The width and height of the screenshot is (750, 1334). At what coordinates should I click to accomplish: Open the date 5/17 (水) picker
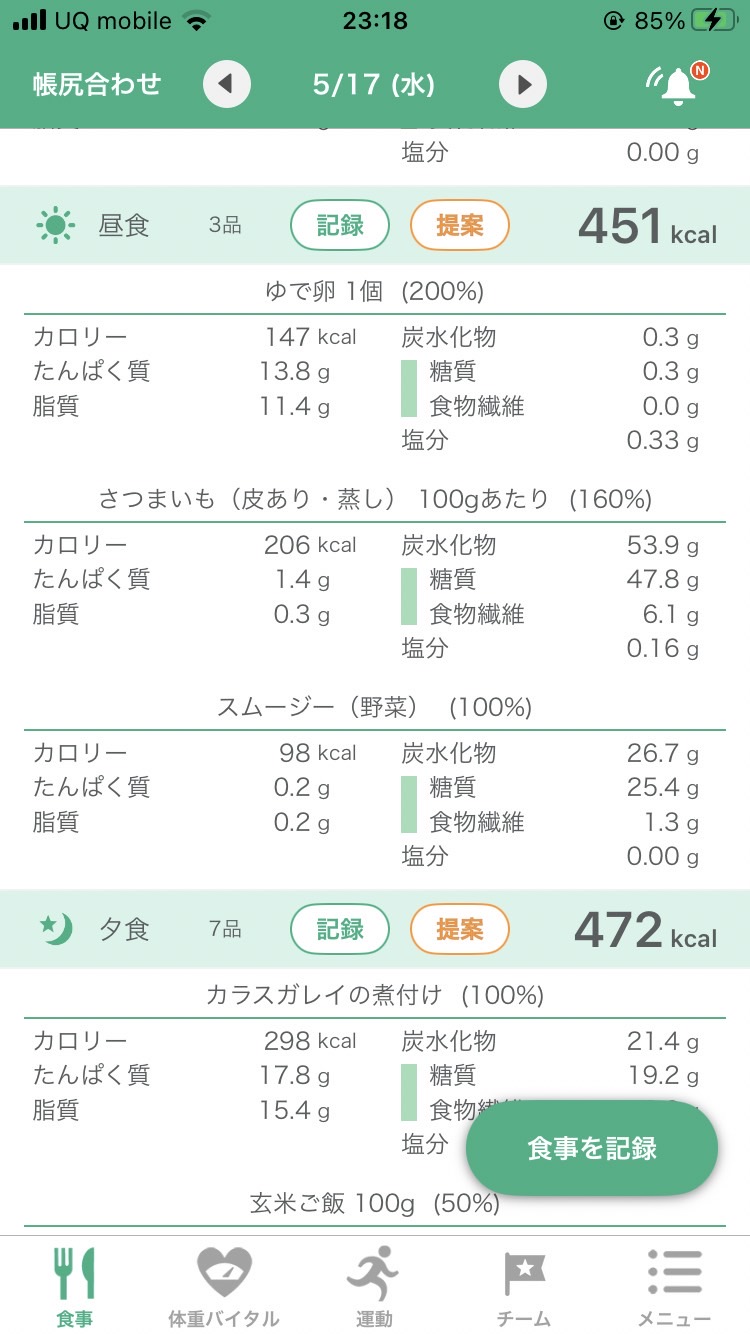(374, 84)
